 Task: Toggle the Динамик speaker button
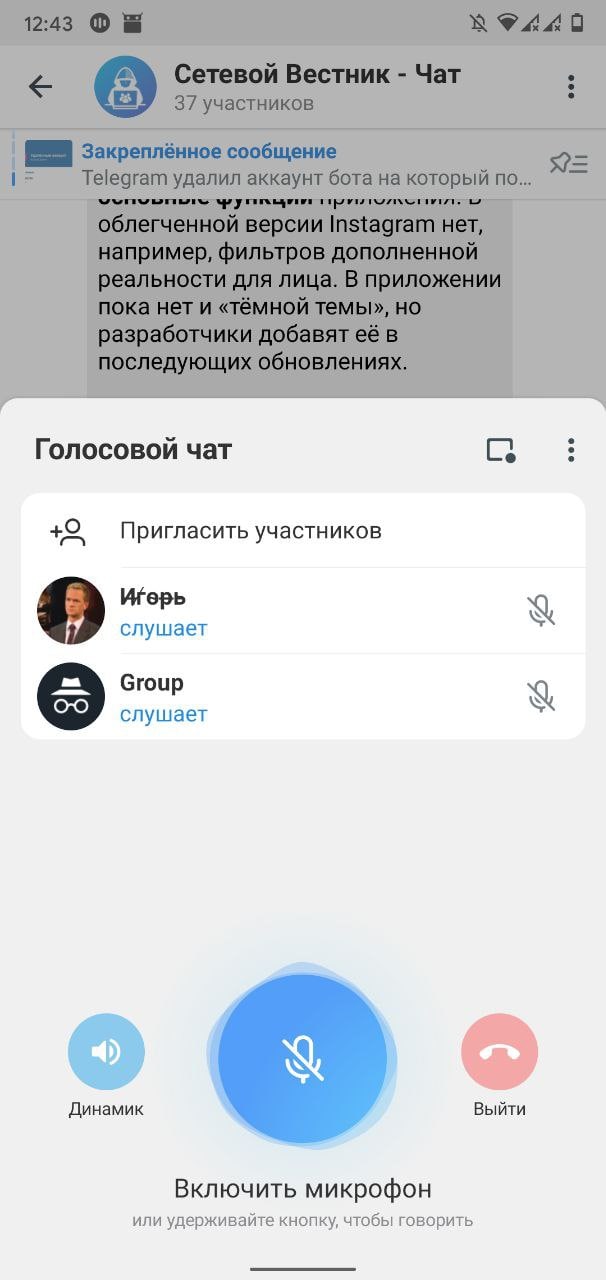tap(106, 1052)
